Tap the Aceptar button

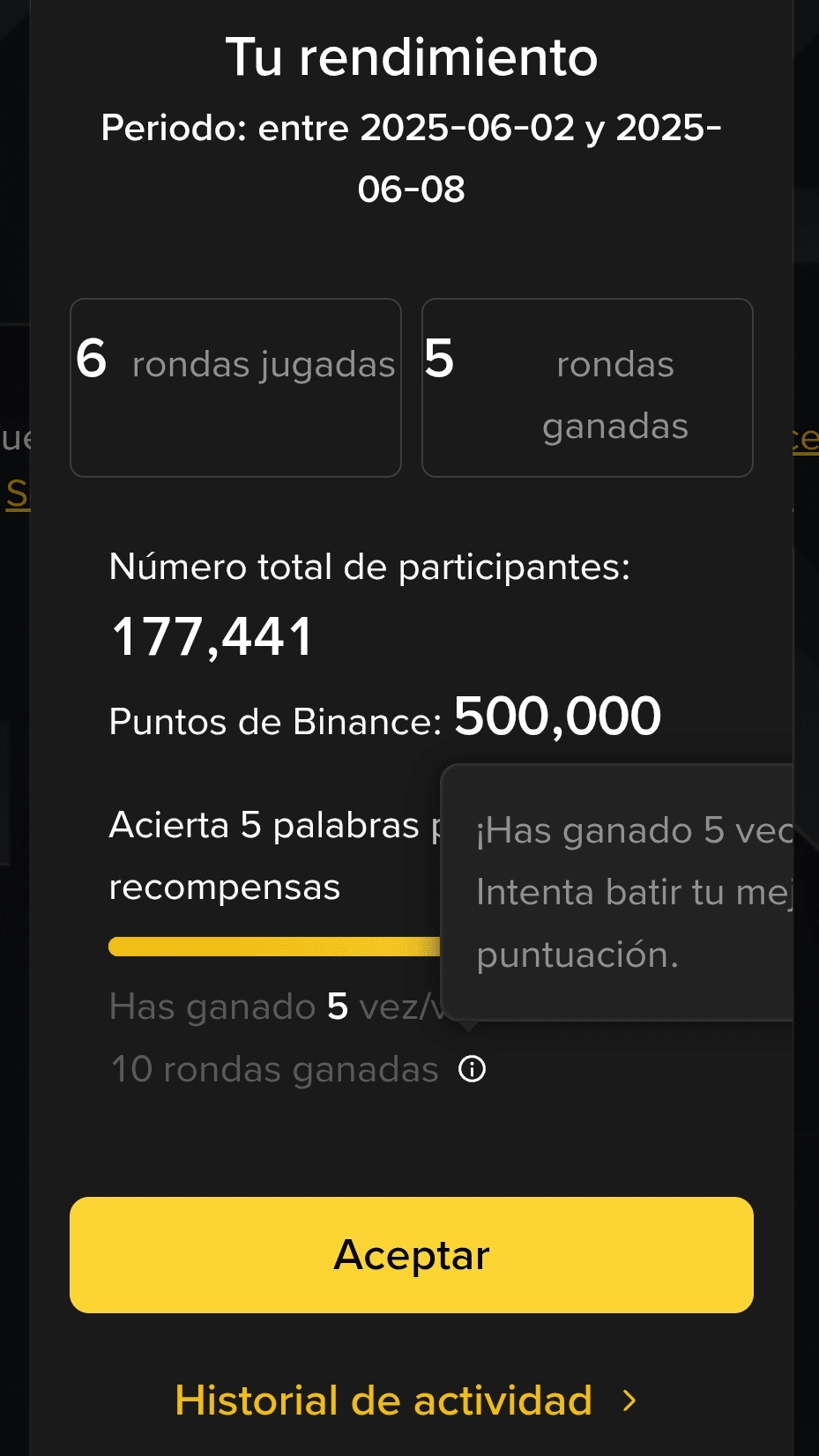(411, 1254)
